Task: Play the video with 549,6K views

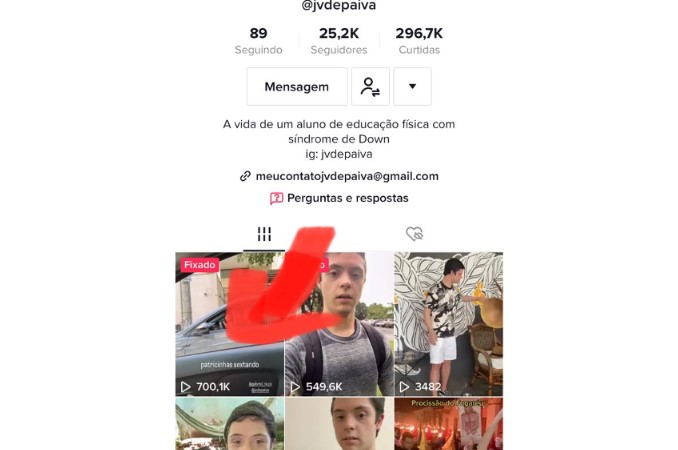Action: coord(339,325)
